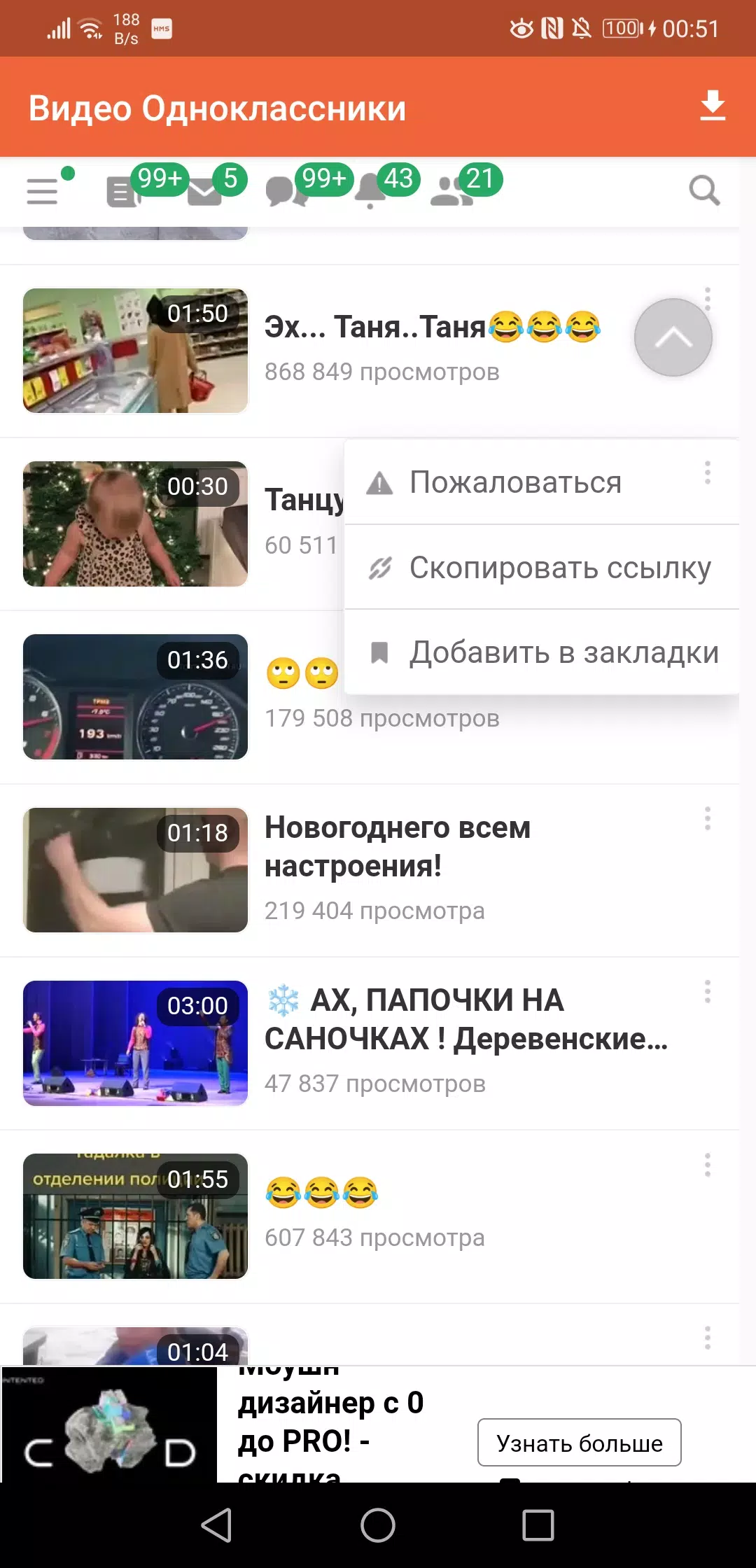
Task: Tap the download icon in the app bar
Action: 713,106
